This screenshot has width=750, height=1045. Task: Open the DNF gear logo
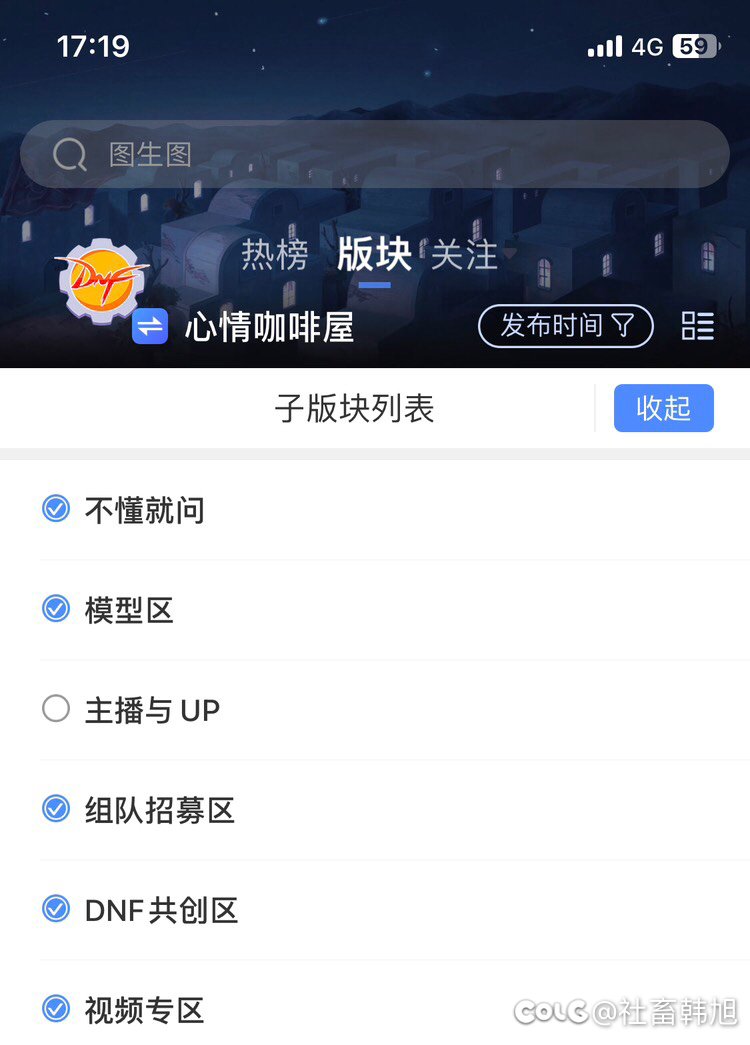[101, 279]
